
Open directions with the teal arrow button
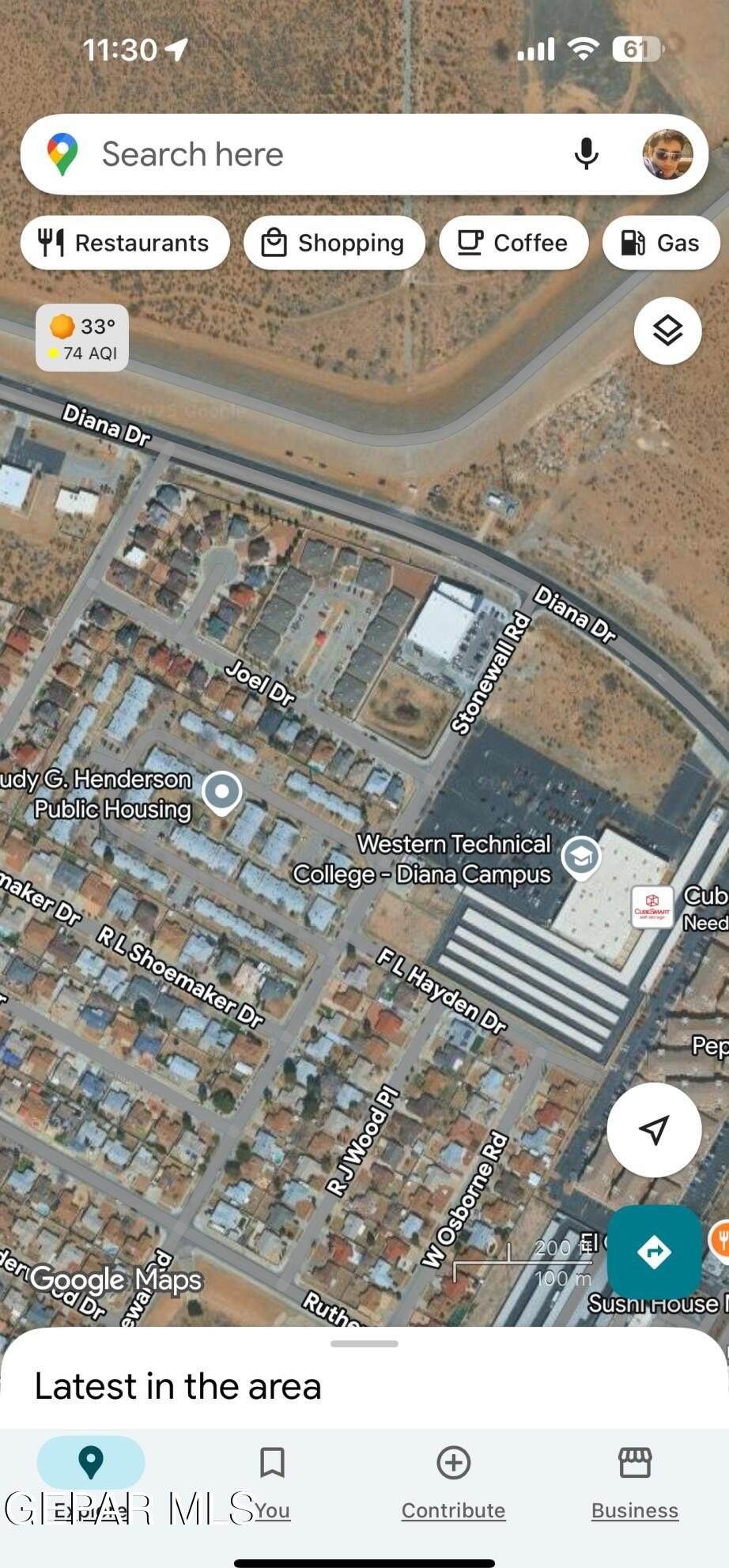654,1252
